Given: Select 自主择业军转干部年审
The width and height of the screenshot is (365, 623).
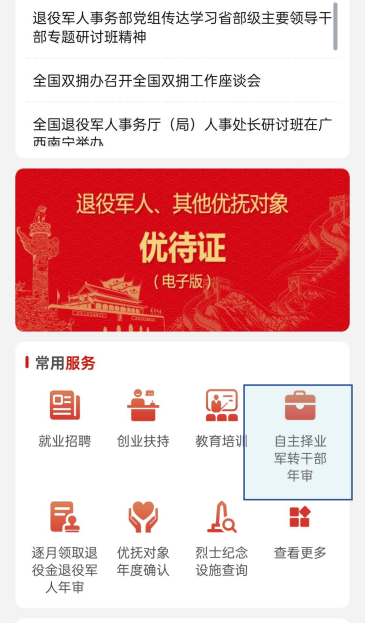Looking at the screenshot, I should pos(298,442).
